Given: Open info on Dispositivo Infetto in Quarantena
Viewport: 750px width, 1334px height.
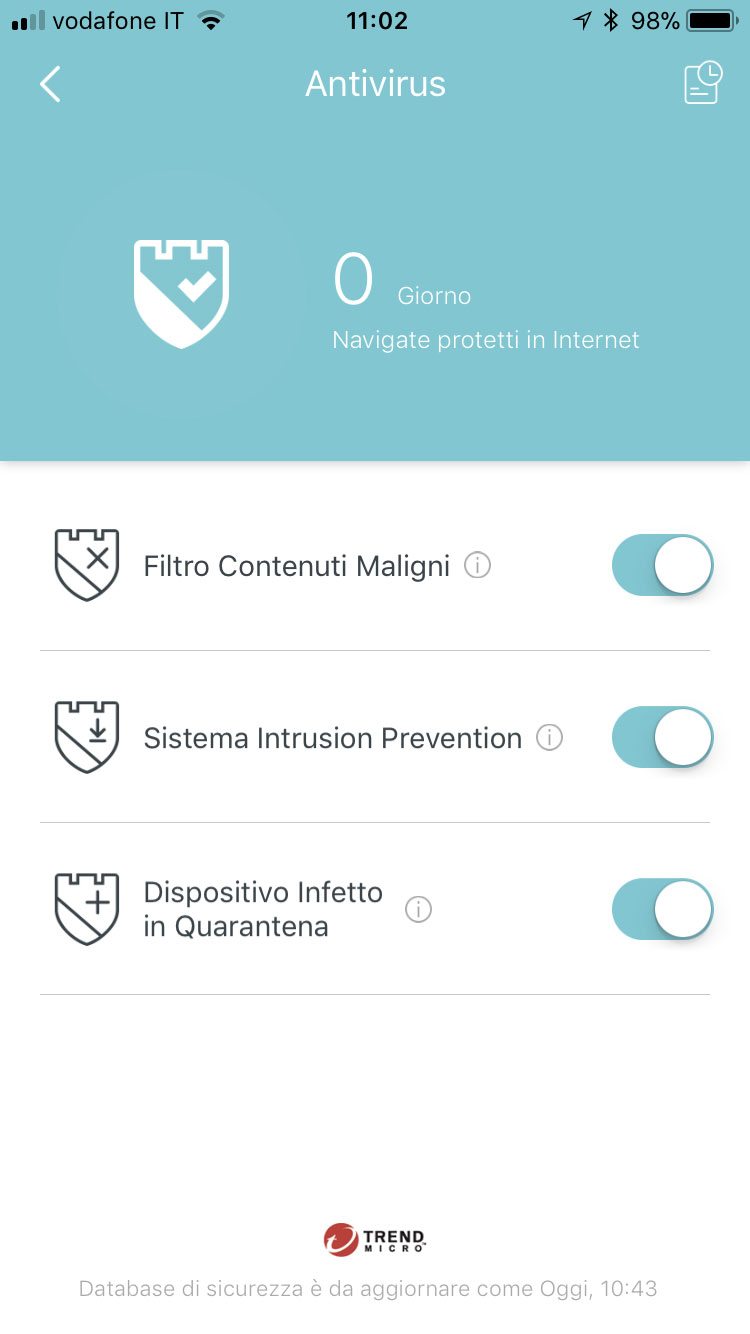Looking at the screenshot, I should click(418, 909).
